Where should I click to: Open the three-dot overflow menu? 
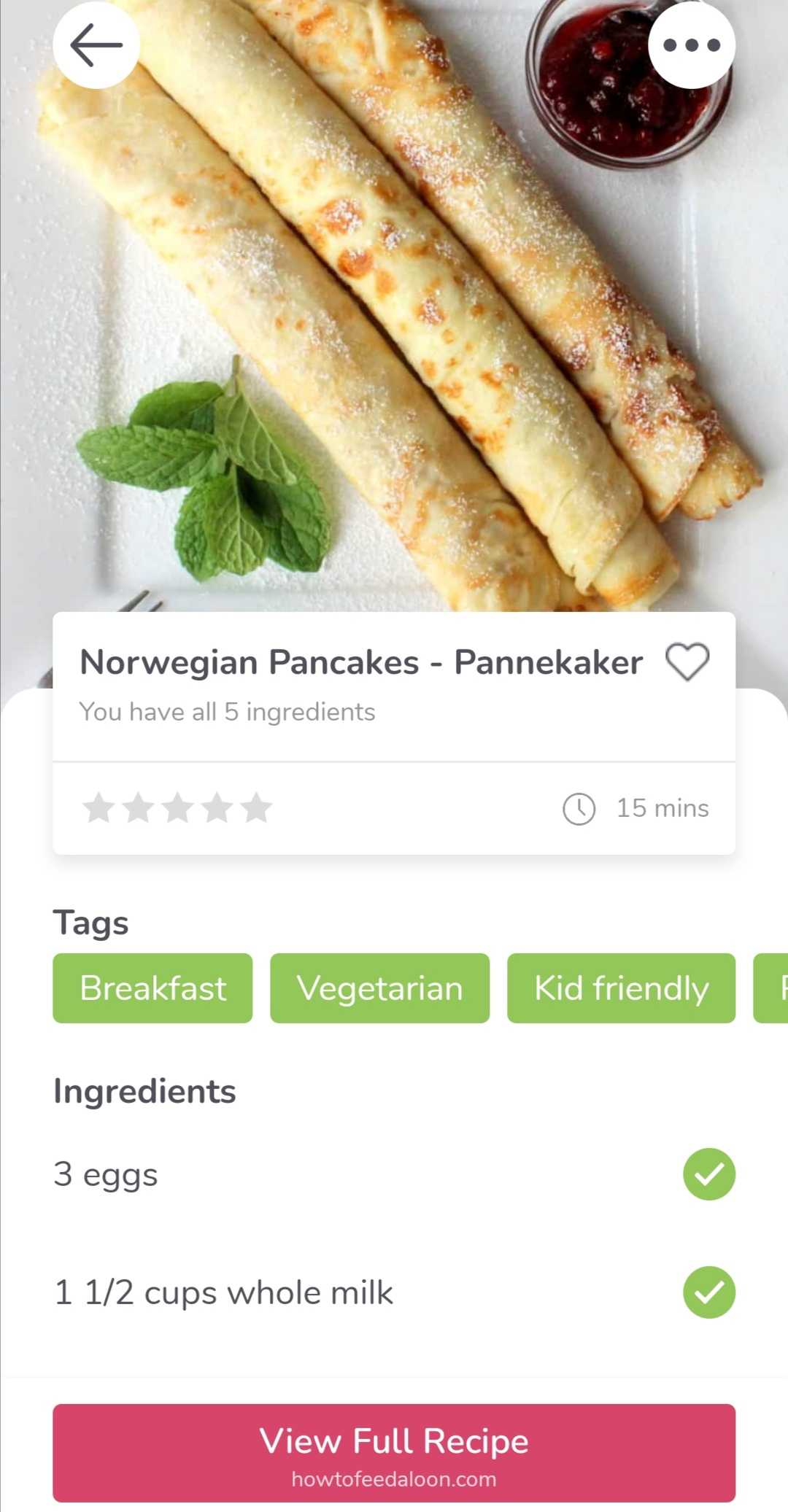[x=691, y=45]
